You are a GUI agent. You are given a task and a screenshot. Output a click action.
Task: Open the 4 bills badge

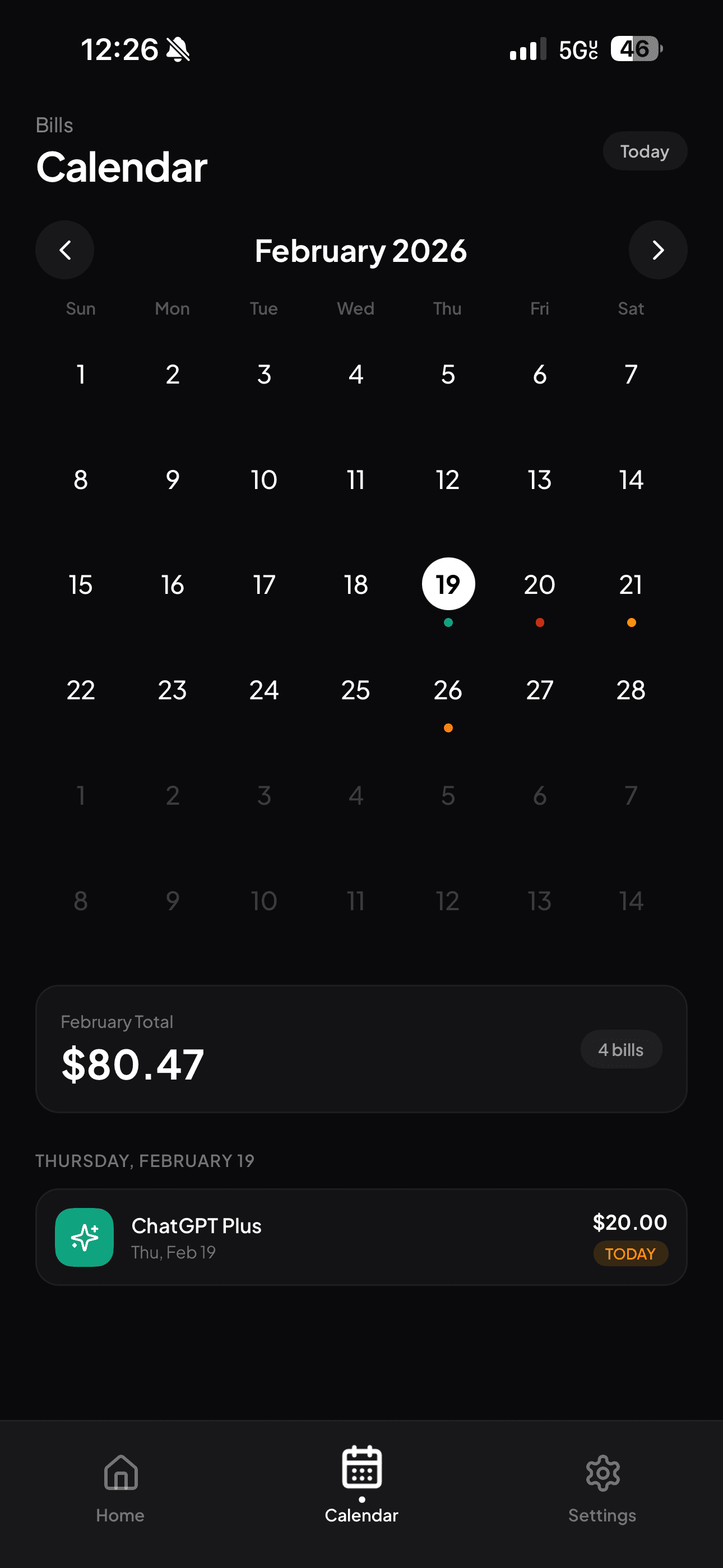621,1049
